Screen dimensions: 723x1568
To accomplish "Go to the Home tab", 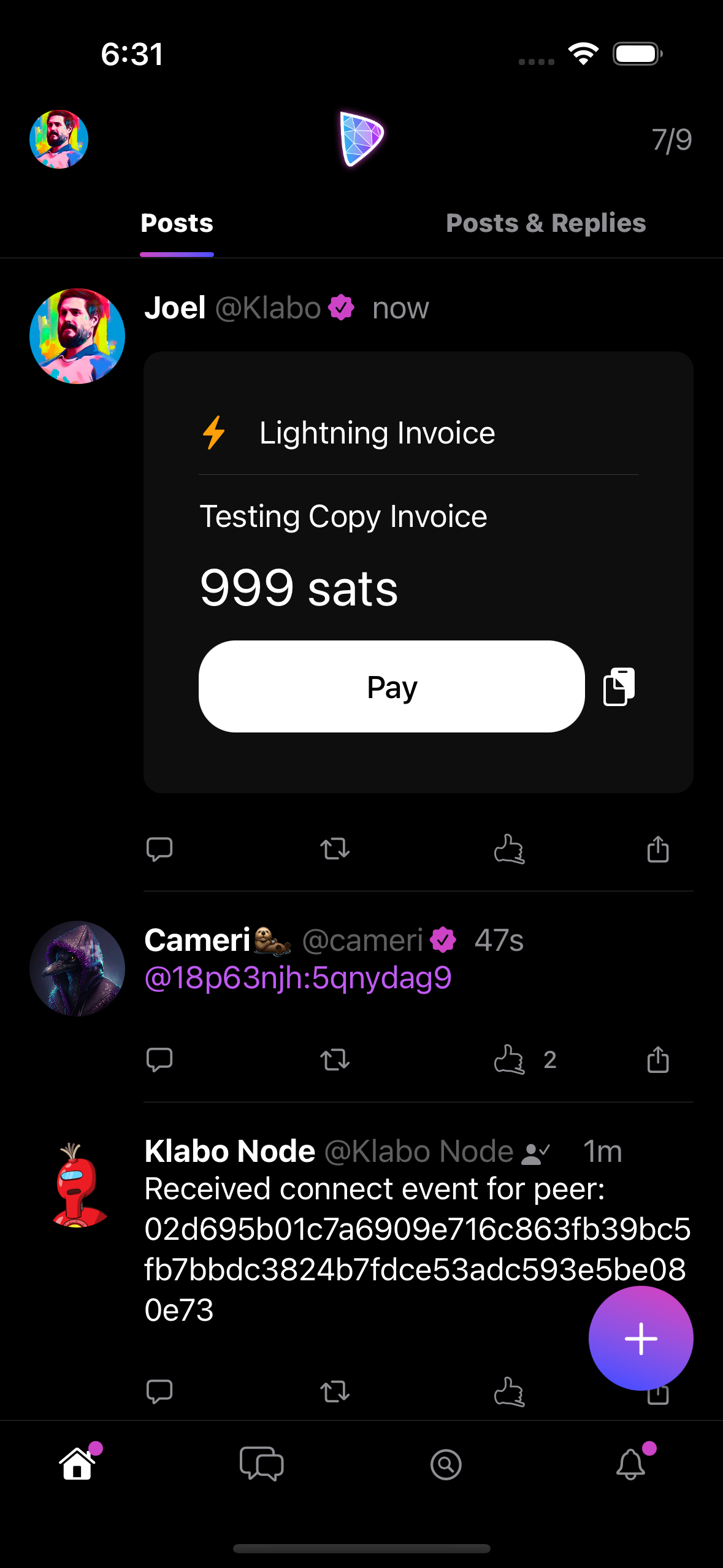I will click(78, 1464).
